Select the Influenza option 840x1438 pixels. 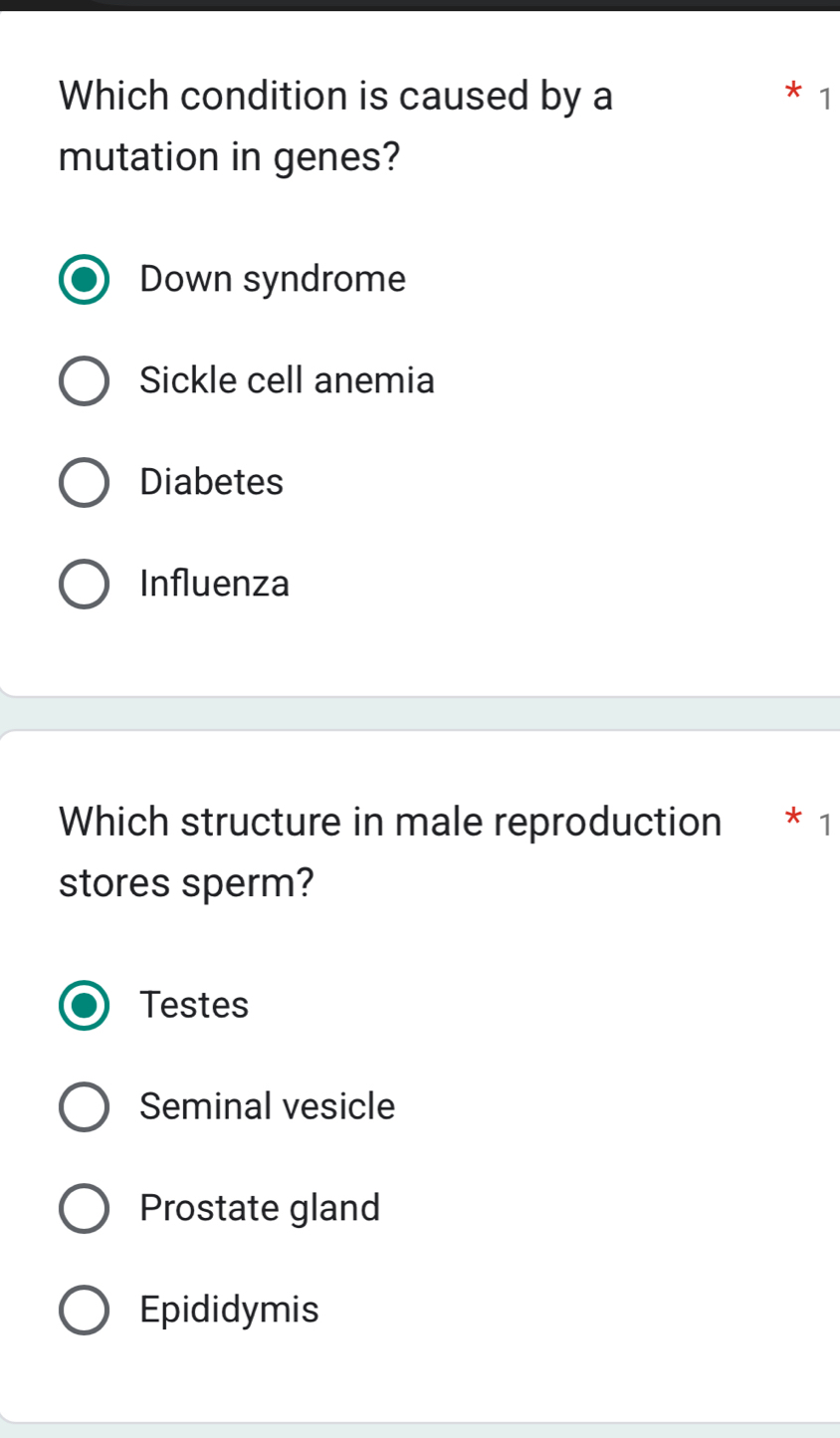tap(84, 584)
